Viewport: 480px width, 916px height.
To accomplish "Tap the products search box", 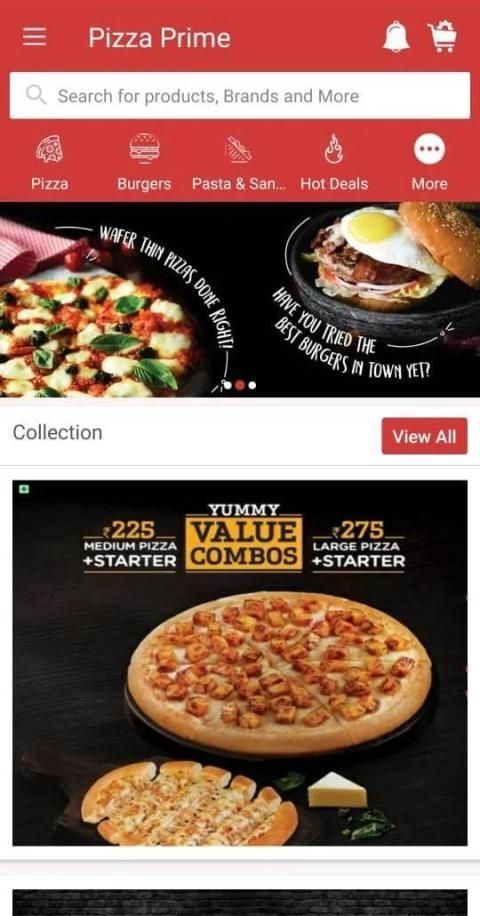I will pyautogui.click(x=239, y=95).
